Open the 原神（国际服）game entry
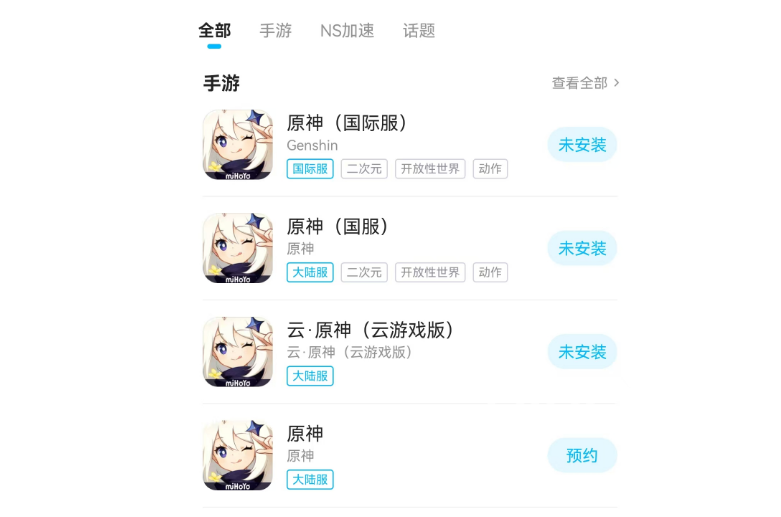781x517 pixels. click(x=347, y=123)
